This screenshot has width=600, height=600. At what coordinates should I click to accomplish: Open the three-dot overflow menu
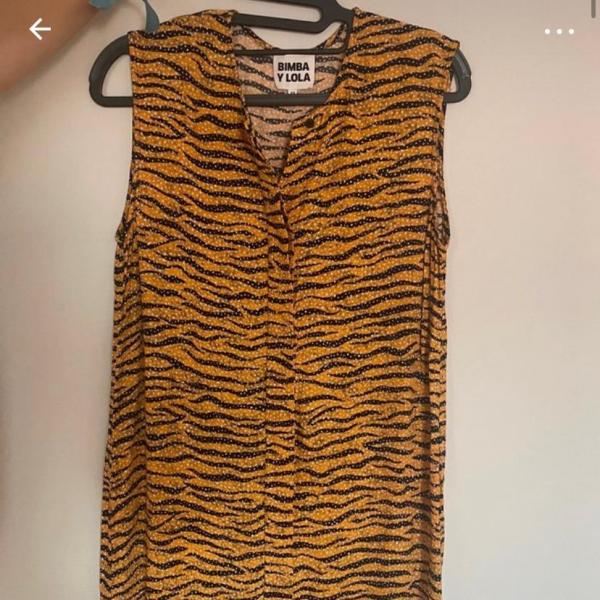pos(559,31)
